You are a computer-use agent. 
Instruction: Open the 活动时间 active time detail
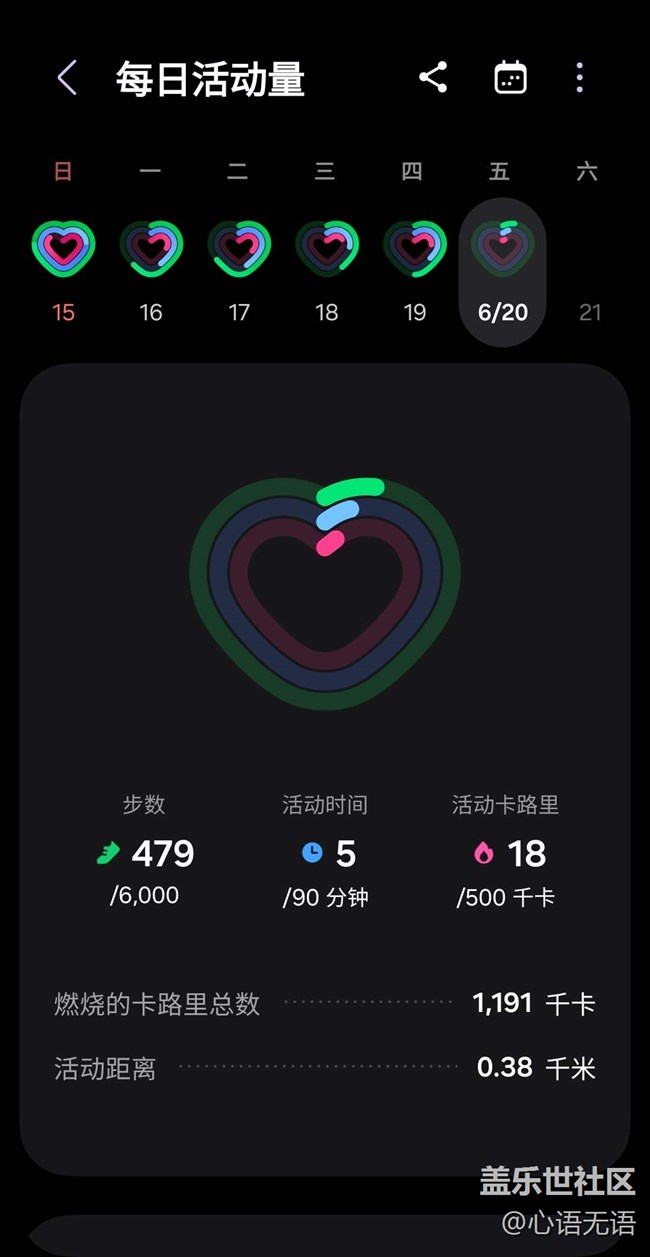point(325,851)
